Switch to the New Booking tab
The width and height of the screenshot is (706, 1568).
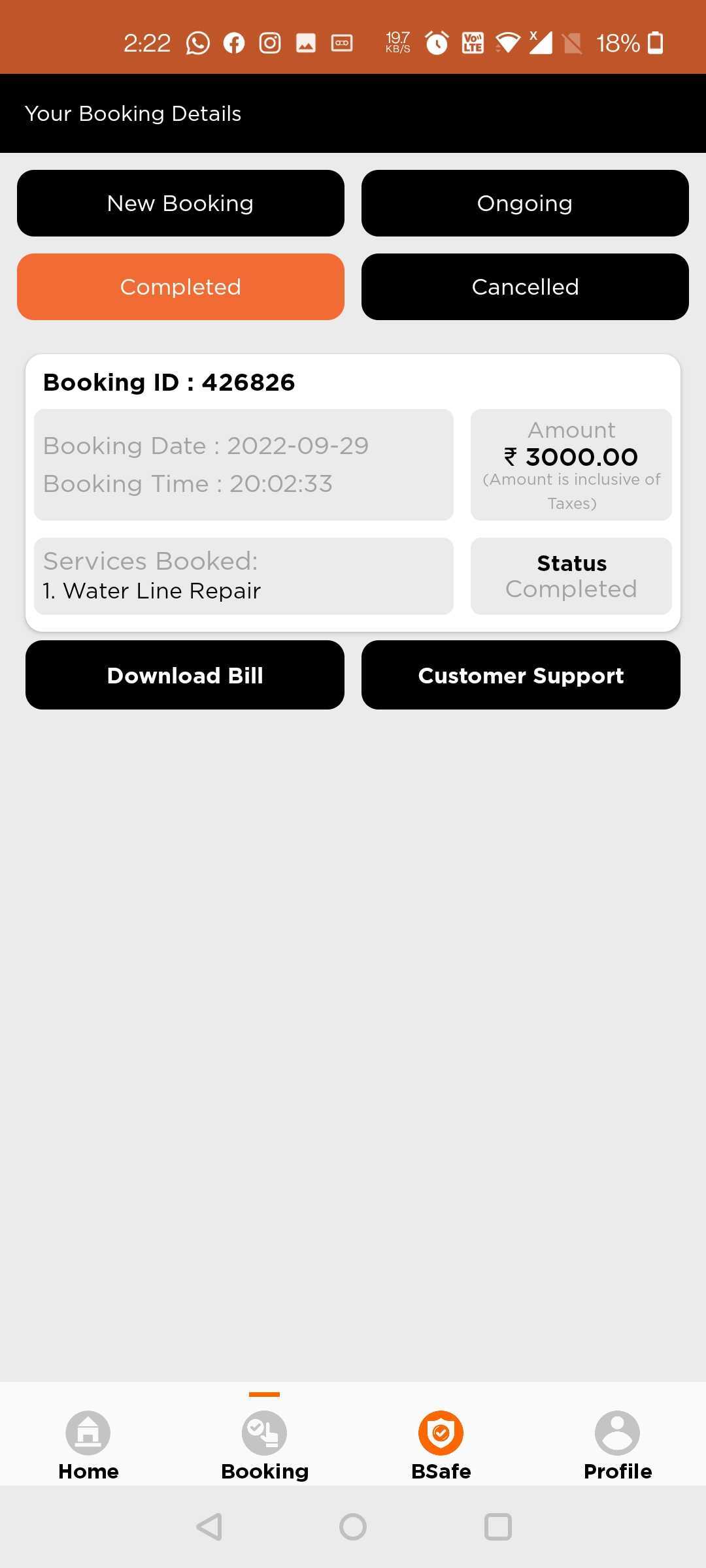(180, 203)
